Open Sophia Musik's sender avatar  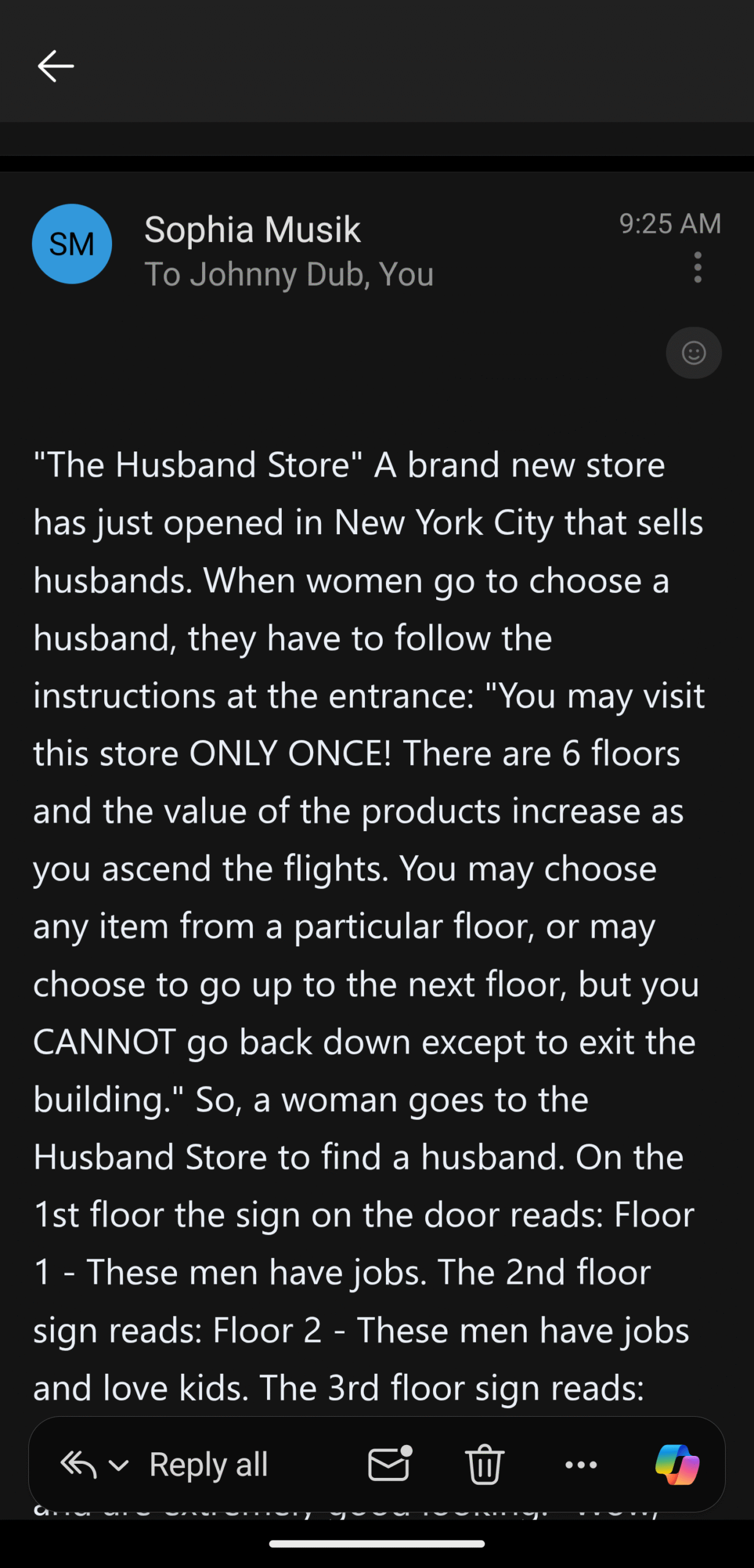click(x=72, y=244)
